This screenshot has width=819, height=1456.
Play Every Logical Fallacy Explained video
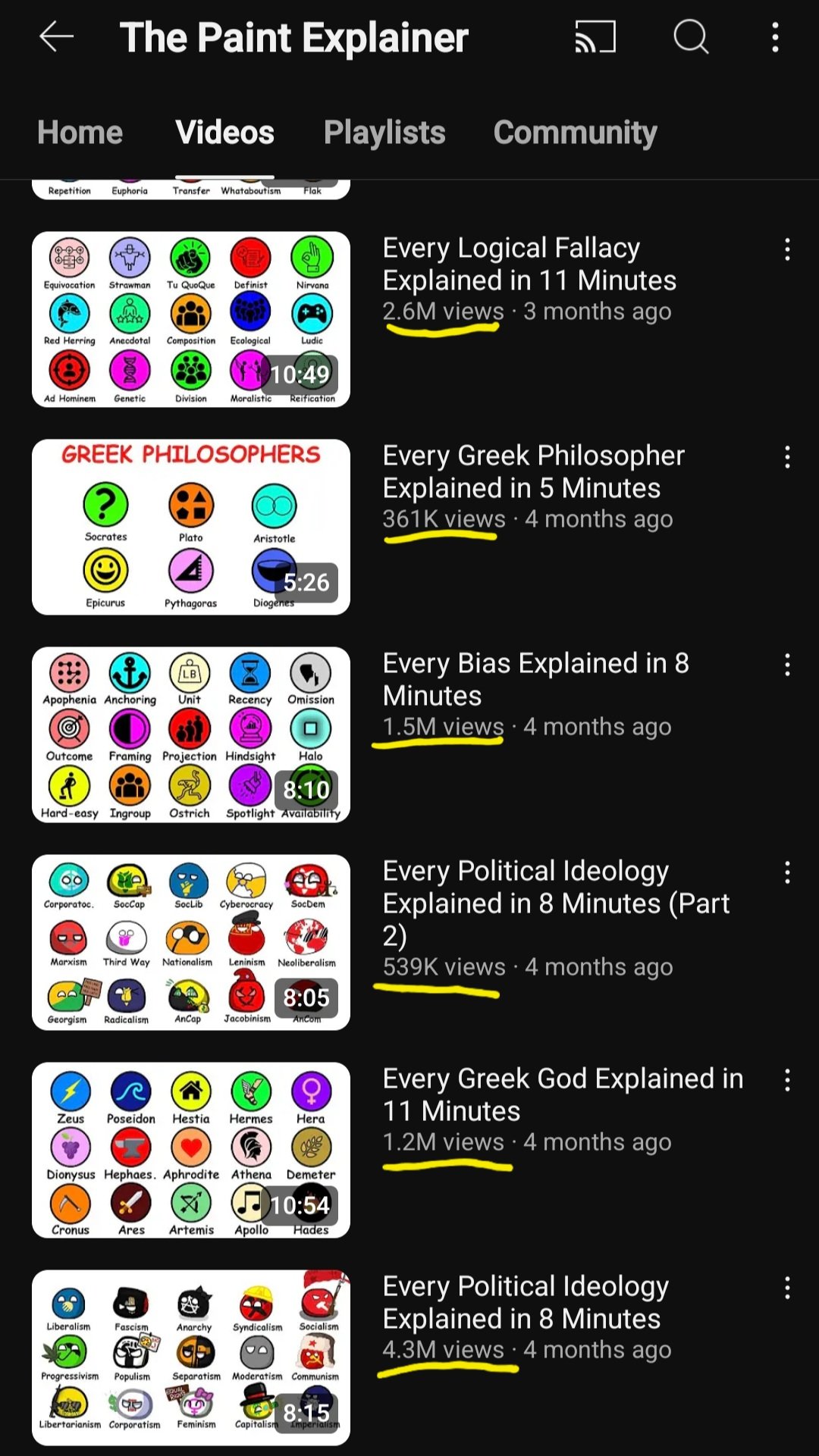pyautogui.click(x=191, y=319)
